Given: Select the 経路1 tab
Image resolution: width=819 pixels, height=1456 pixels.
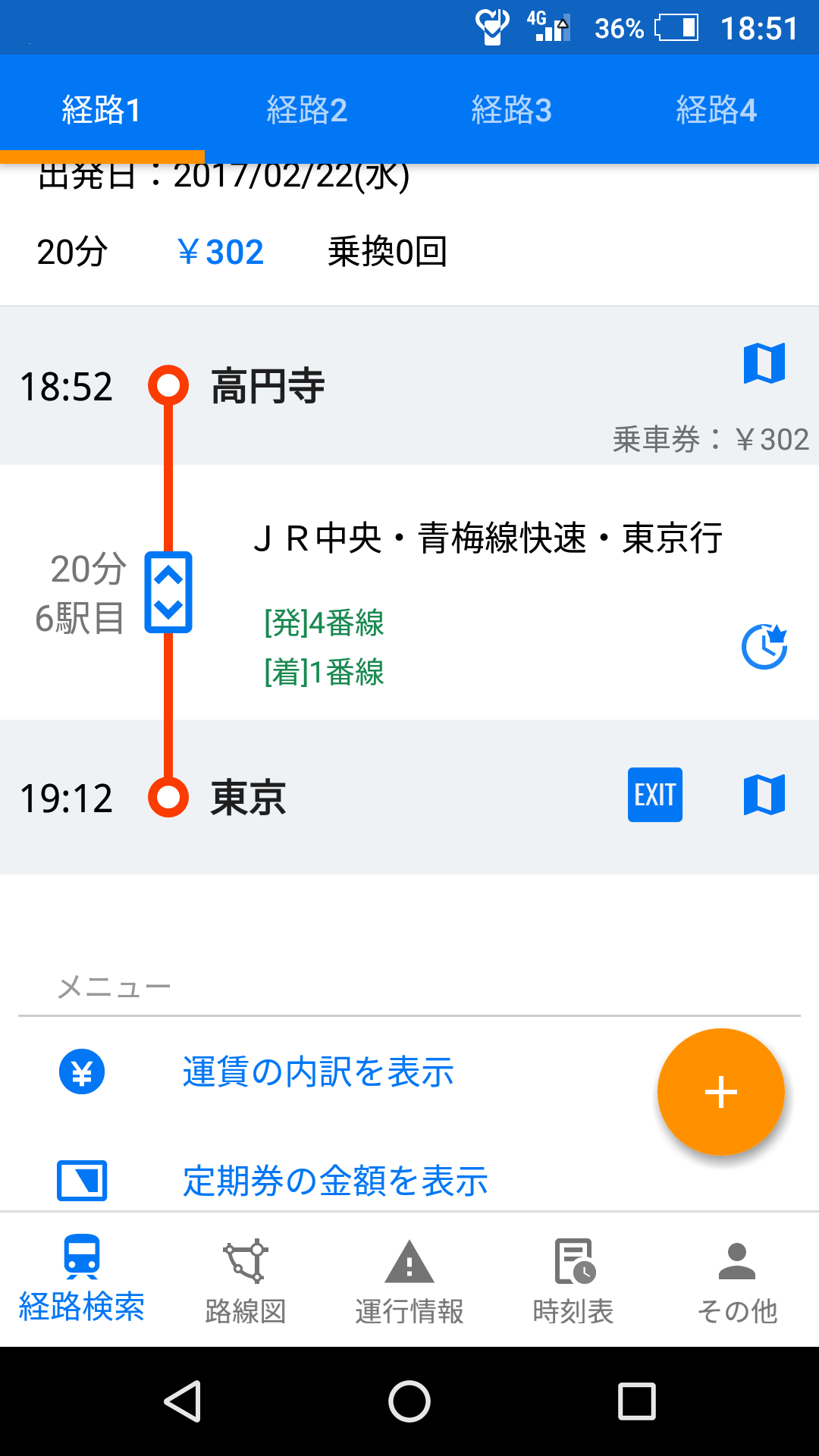Looking at the screenshot, I should (x=102, y=110).
